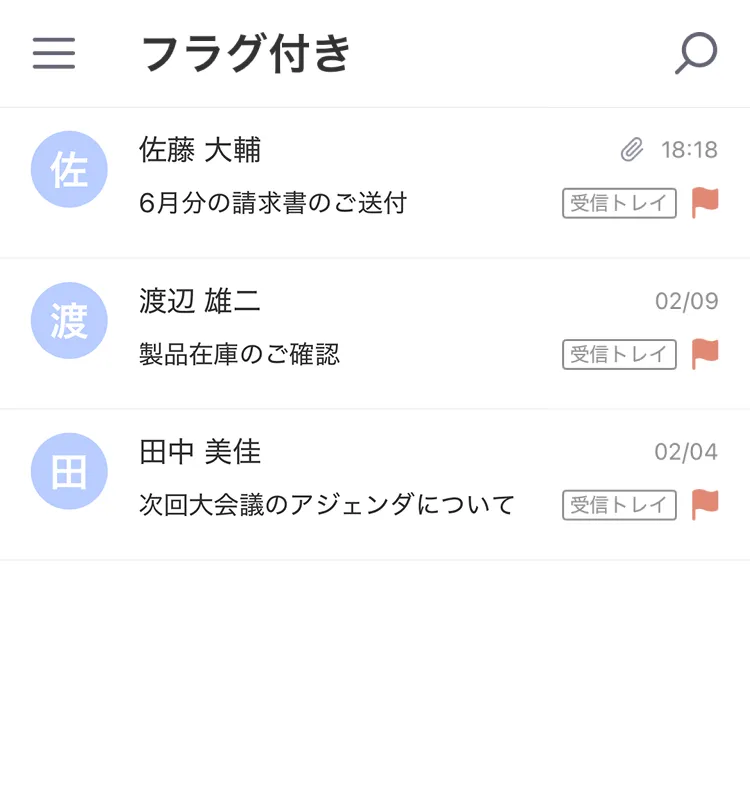Open search with the magnifier icon

(x=696, y=53)
